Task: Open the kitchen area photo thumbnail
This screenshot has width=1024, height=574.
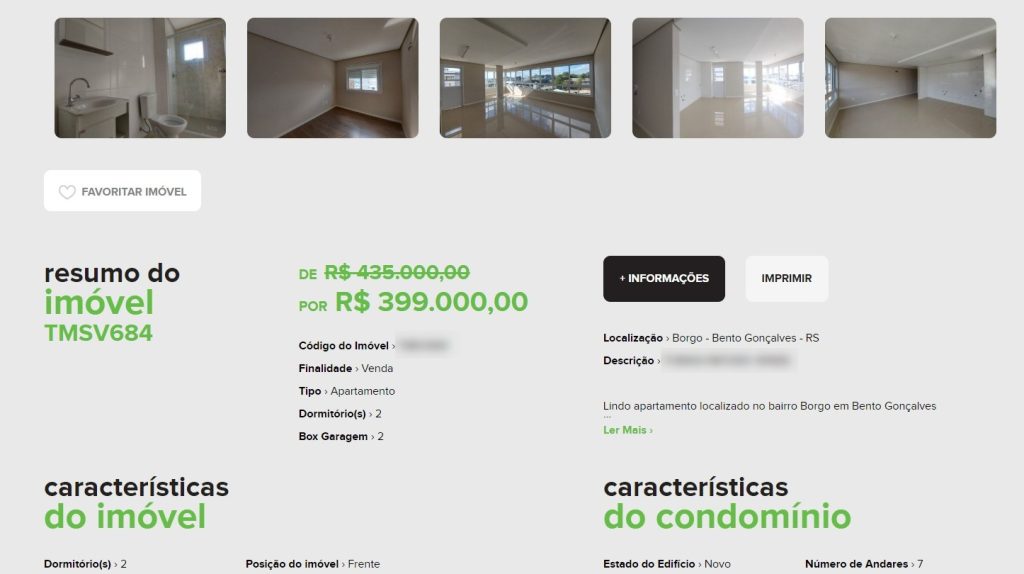Action: (910, 78)
